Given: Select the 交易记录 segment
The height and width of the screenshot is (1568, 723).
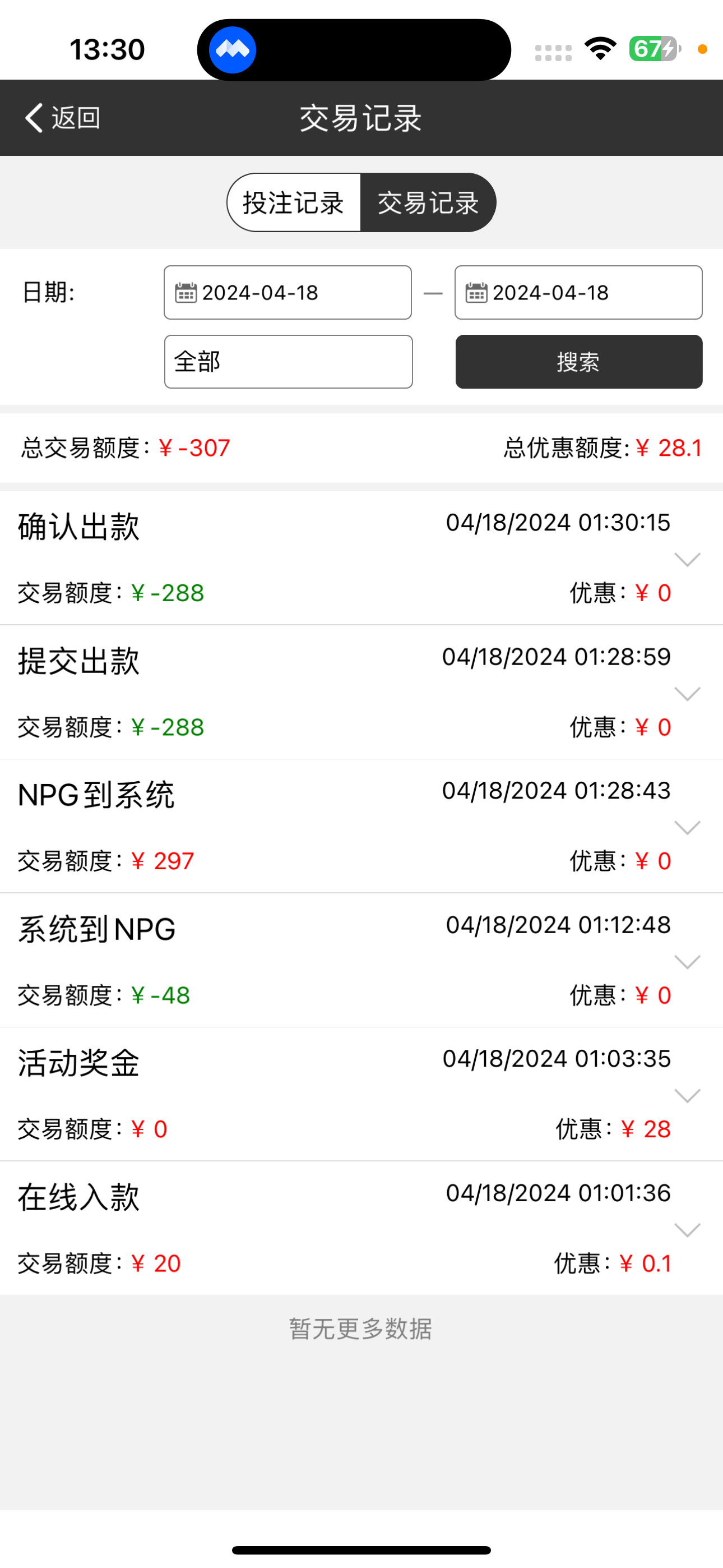Looking at the screenshot, I should [x=428, y=202].
